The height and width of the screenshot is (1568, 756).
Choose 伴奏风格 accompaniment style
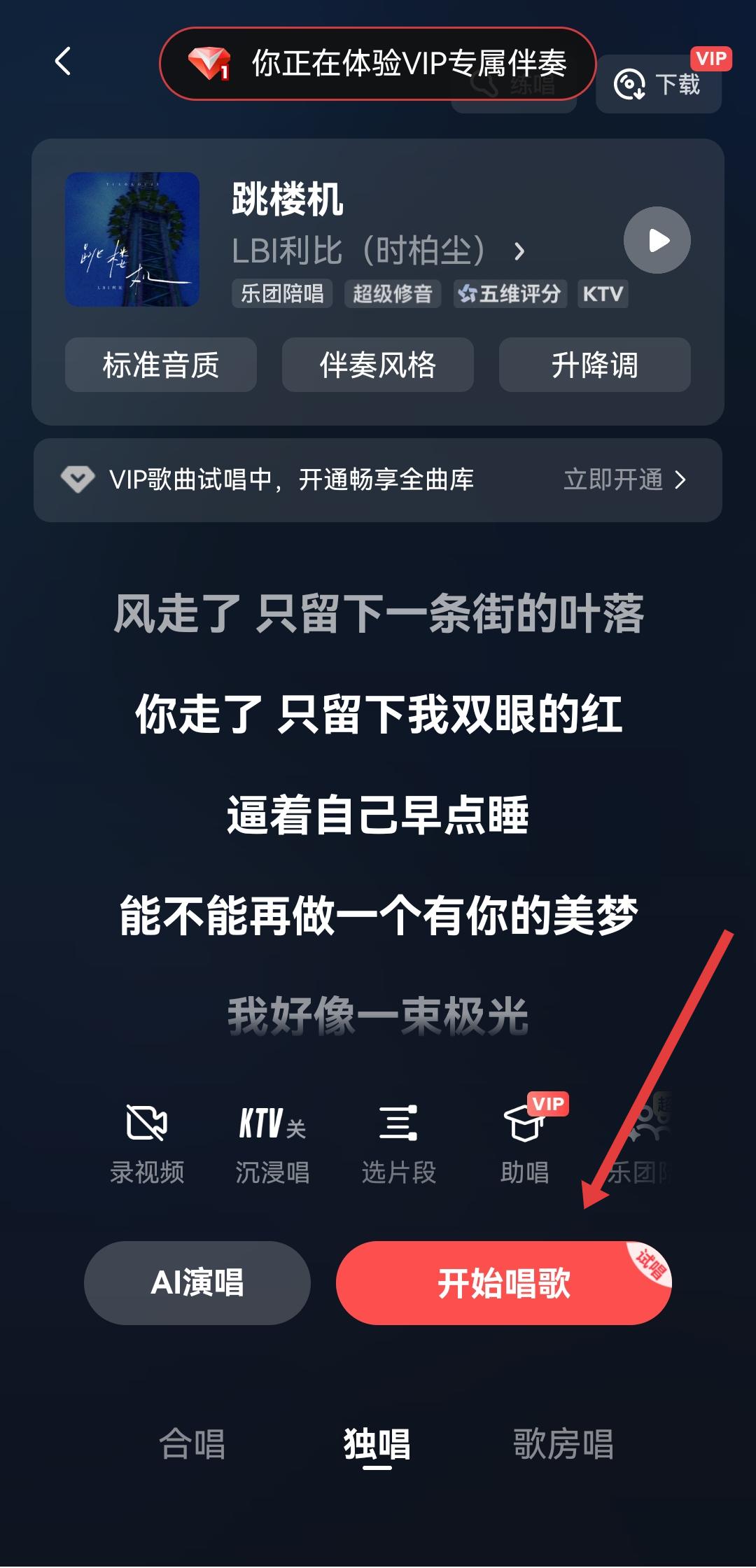tap(377, 365)
